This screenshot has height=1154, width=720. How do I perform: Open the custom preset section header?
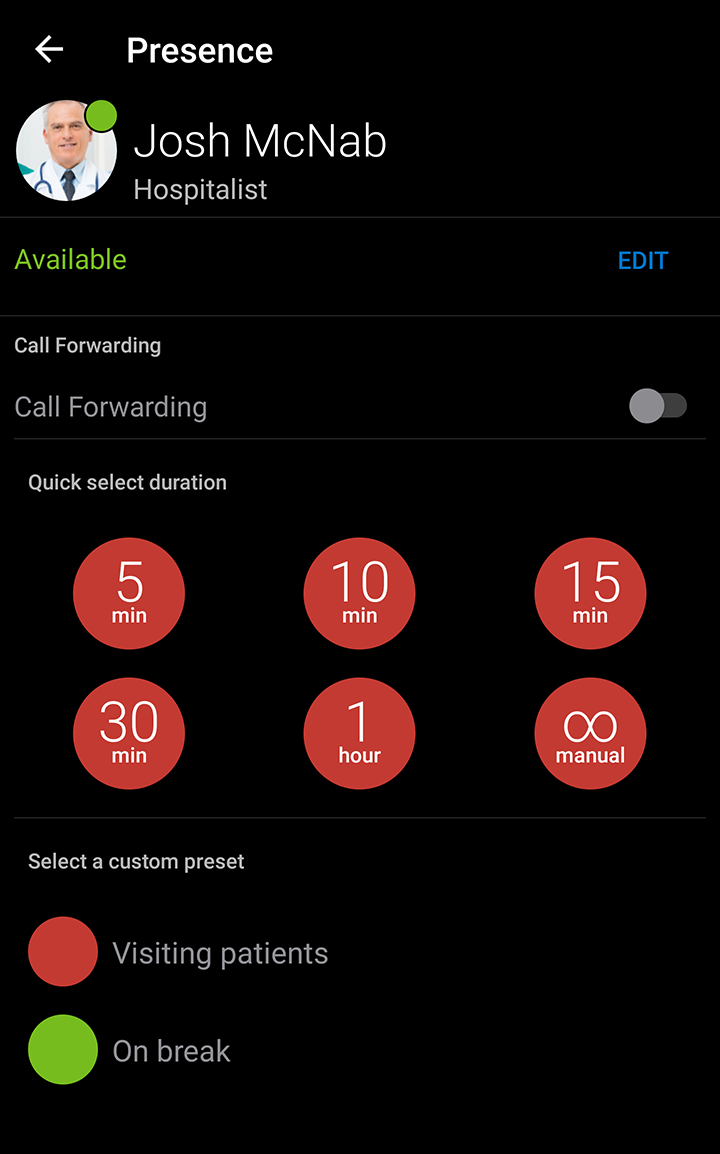[136, 861]
